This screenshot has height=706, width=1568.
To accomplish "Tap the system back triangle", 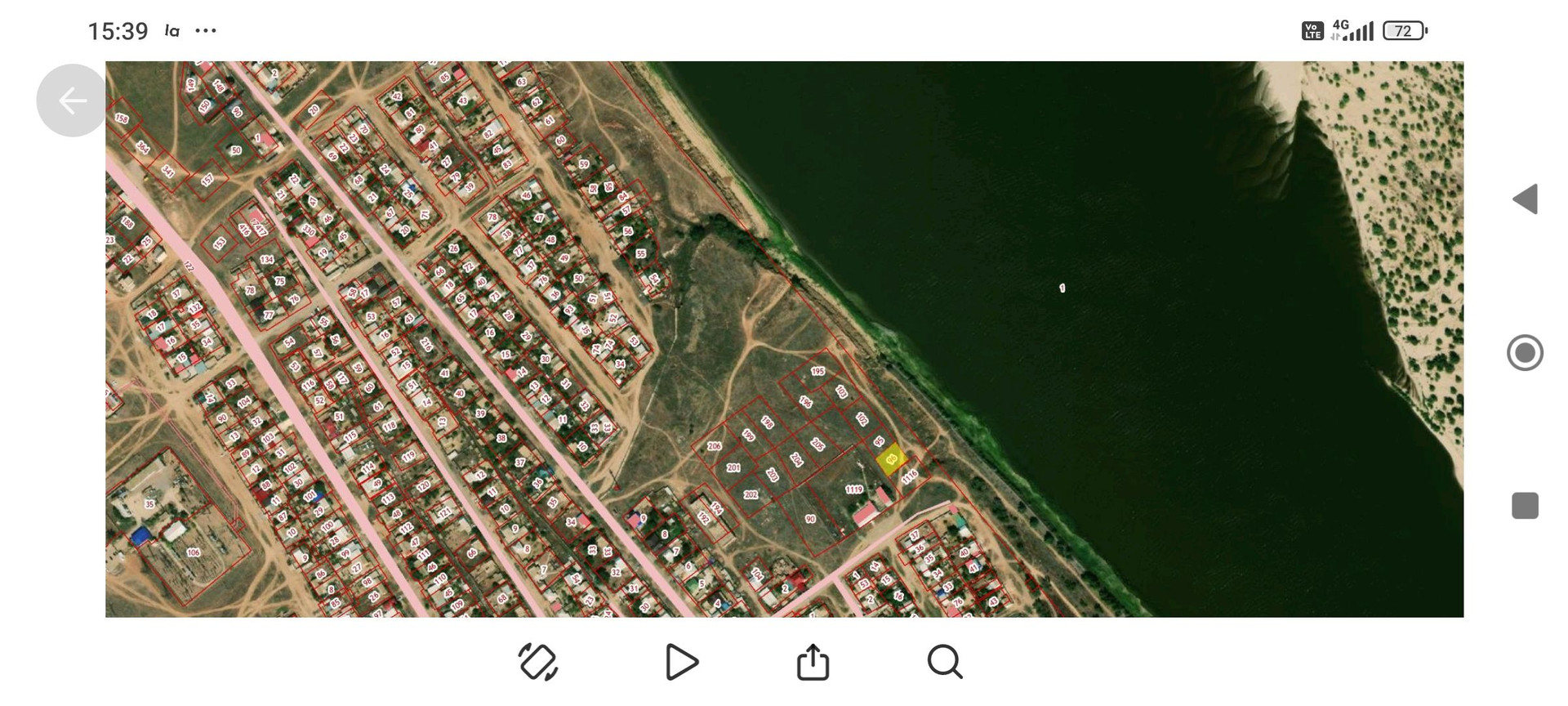I will point(1525,199).
